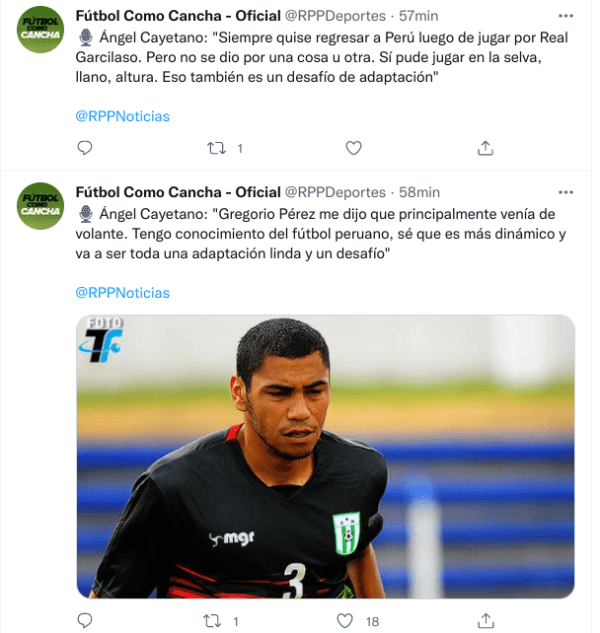The height and width of the screenshot is (633, 600).
Task: Like the 57min tweet about Real Garcilaso
Action: coord(353,148)
